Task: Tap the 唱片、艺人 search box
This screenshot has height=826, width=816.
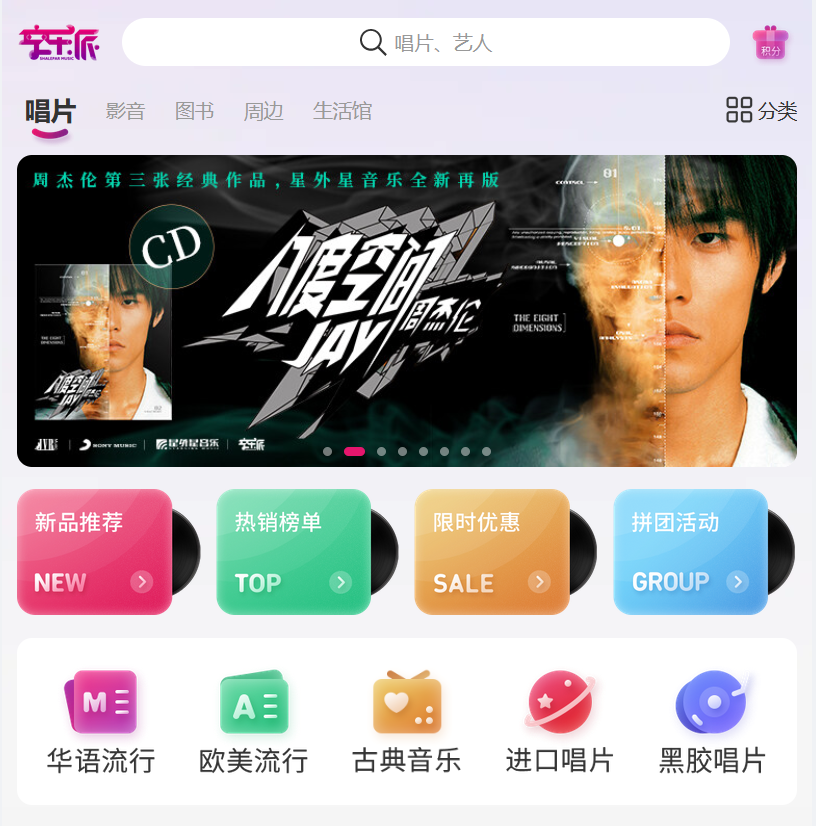Action: point(426,43)
